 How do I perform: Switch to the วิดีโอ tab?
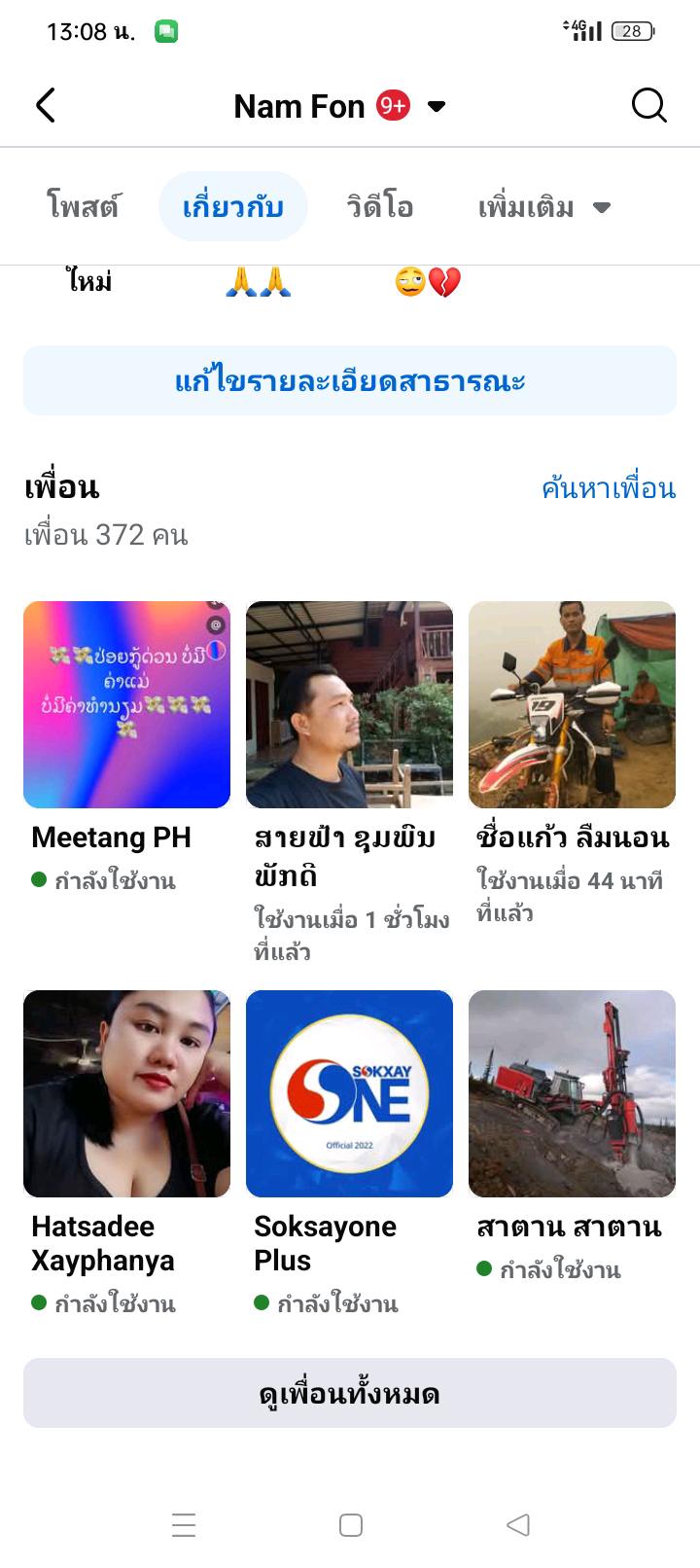point(380,206)
